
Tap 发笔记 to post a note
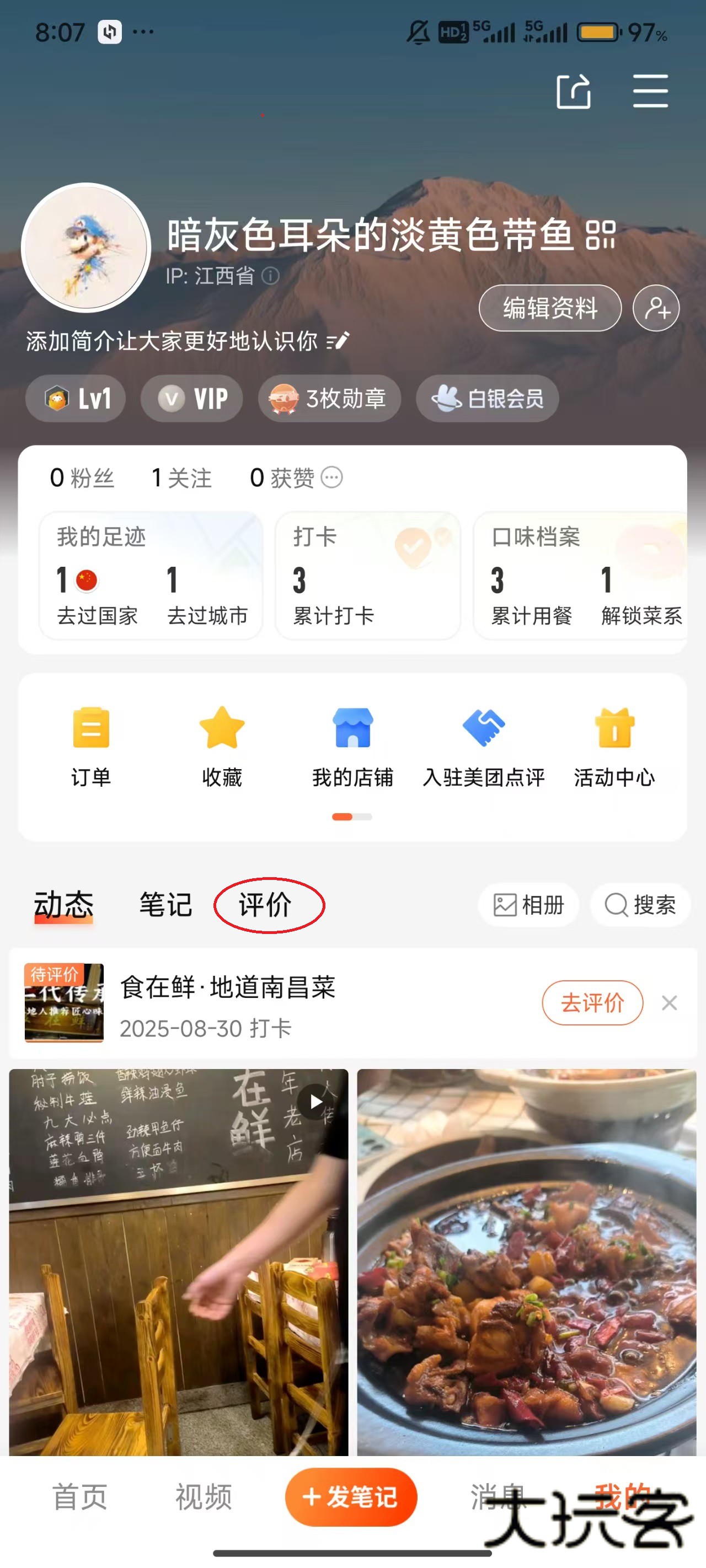point(351,1497)
